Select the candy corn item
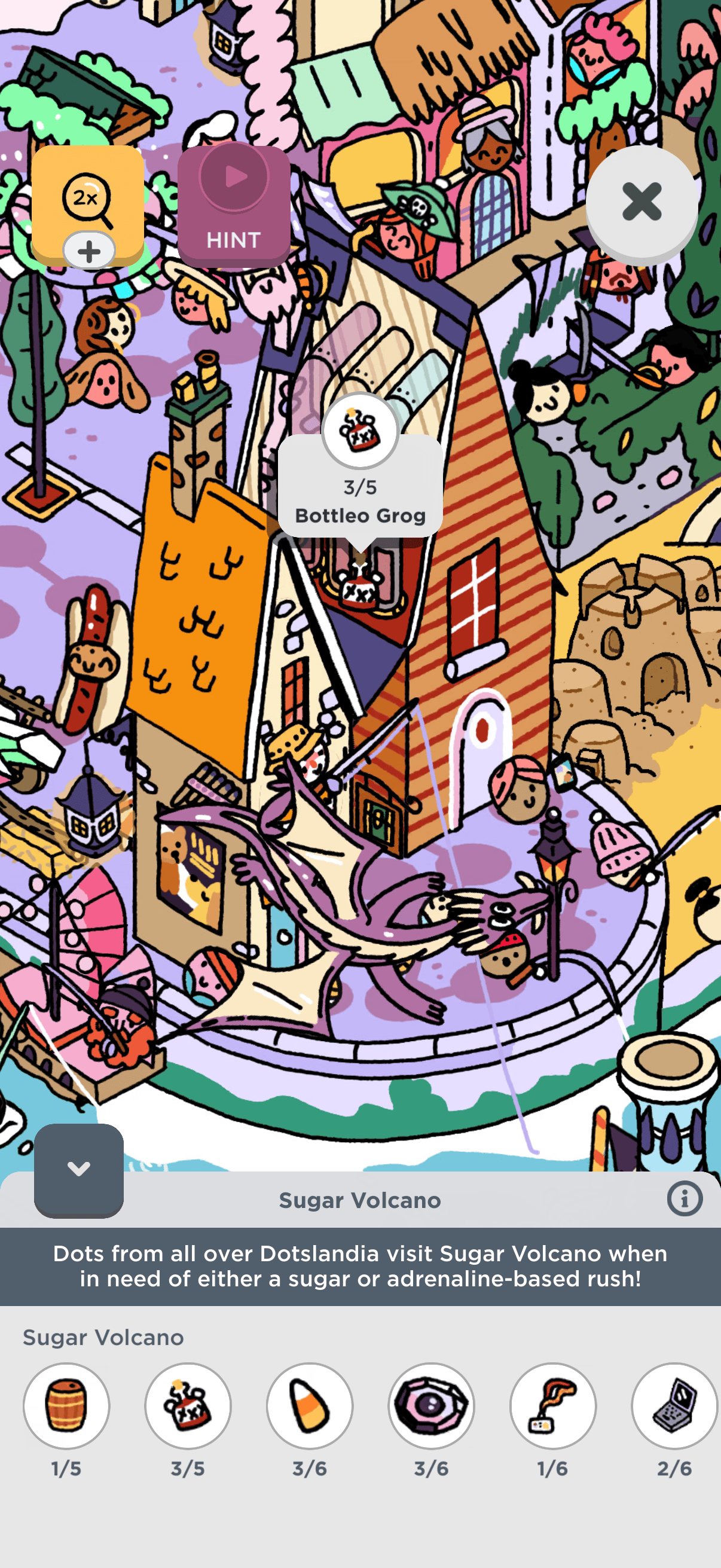This screenshot has width=721, height=1568. point(310,1405)
